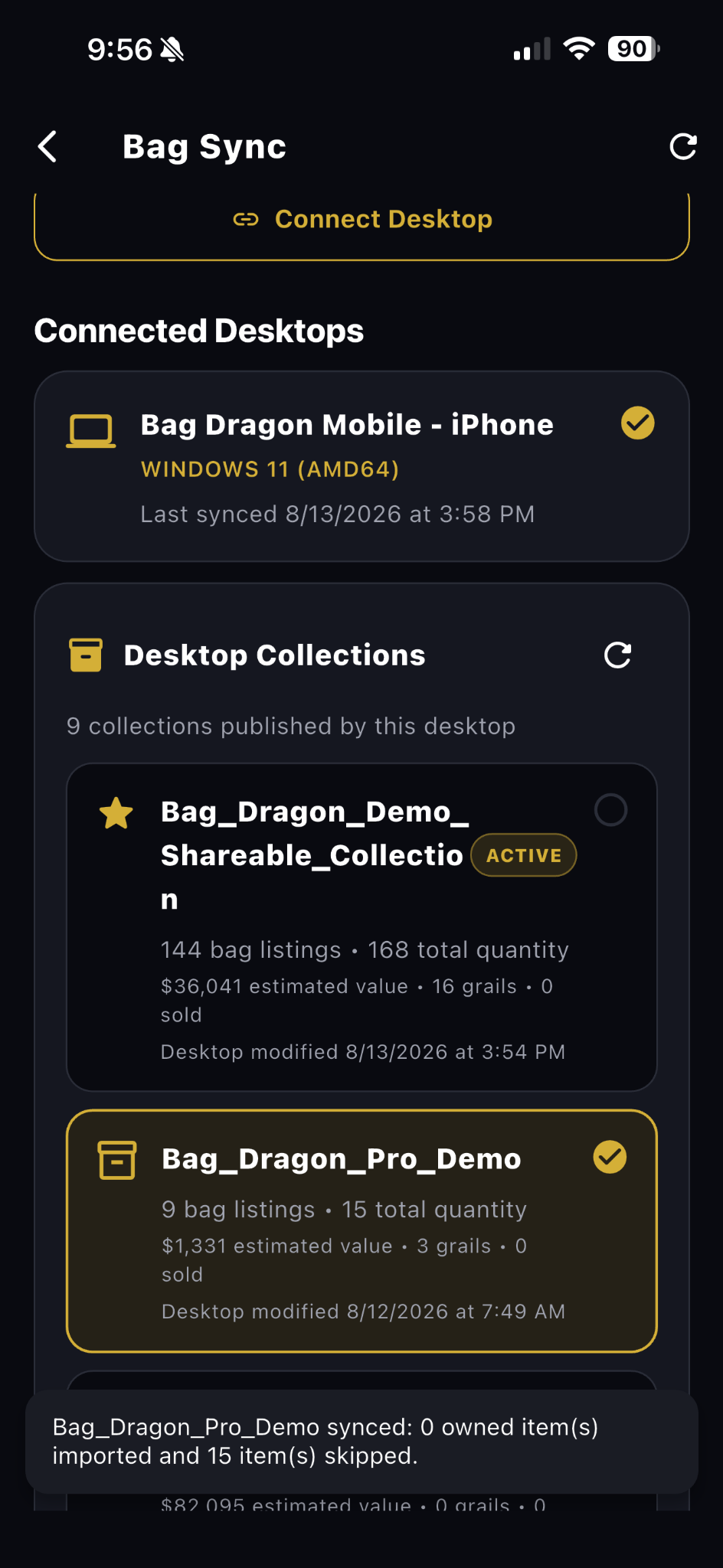723x1568 pixels.
Task: Select the Bag_Dragon_Demo_Shareable_Collection radio circle
Action: tap(610, 810)
